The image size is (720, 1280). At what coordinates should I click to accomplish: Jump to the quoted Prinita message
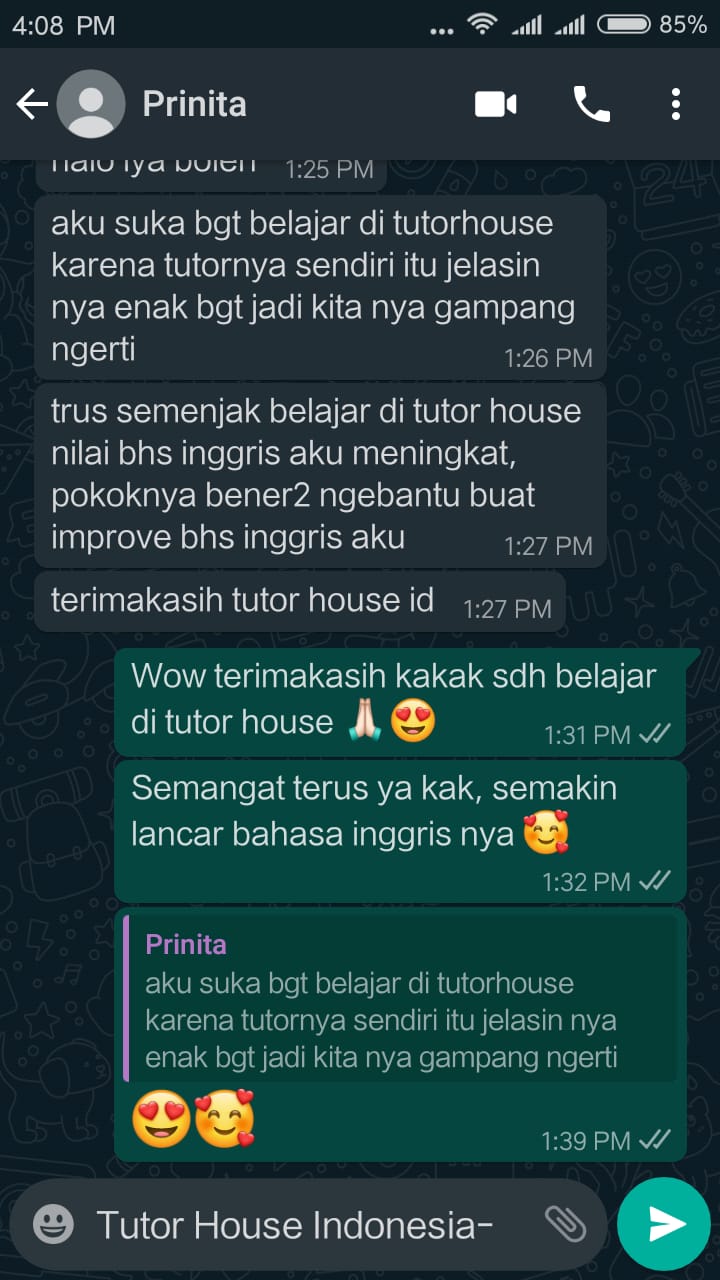coord(400,1000)
